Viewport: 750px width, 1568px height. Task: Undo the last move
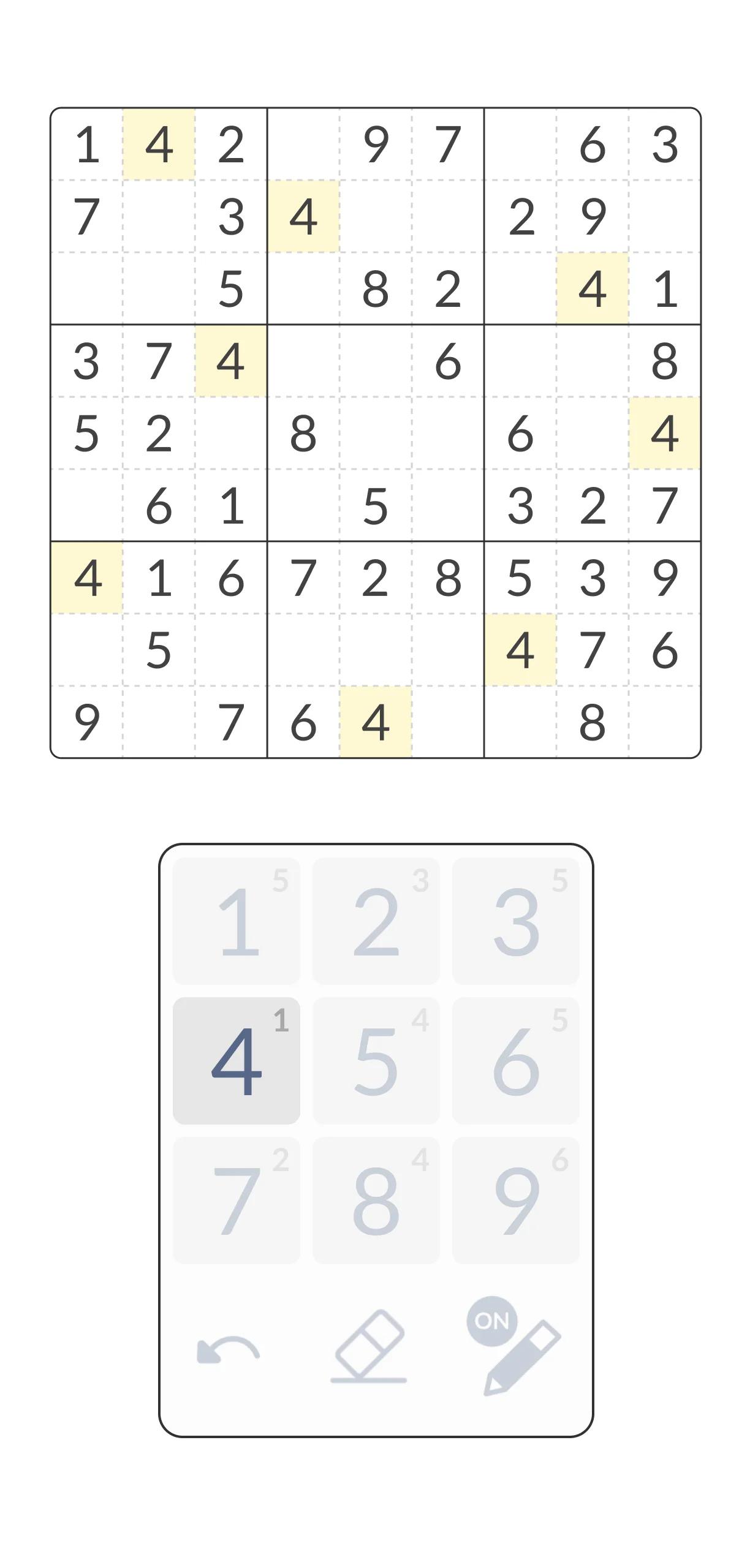(229, 1350)
